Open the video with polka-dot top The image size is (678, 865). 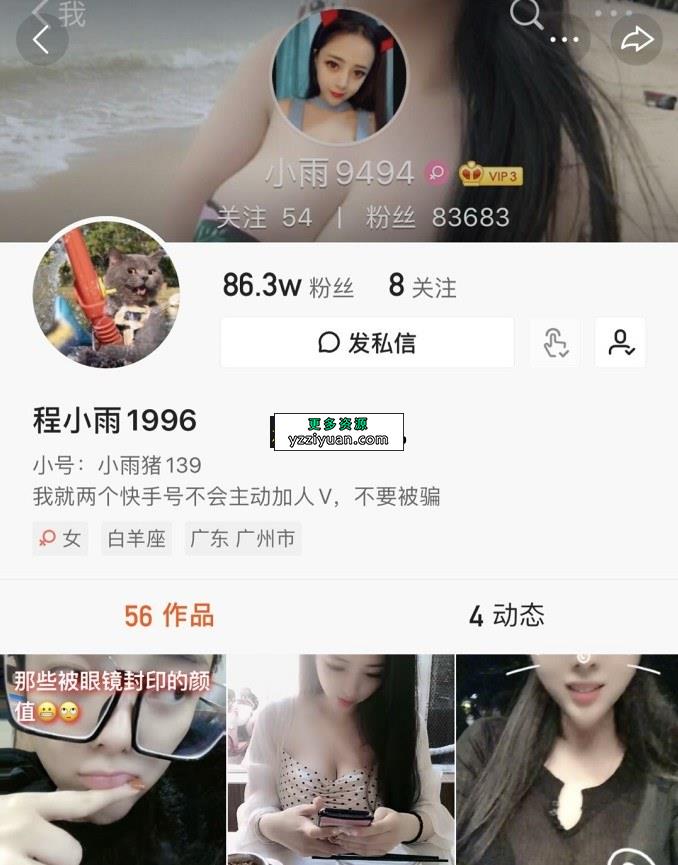(340, 760)
